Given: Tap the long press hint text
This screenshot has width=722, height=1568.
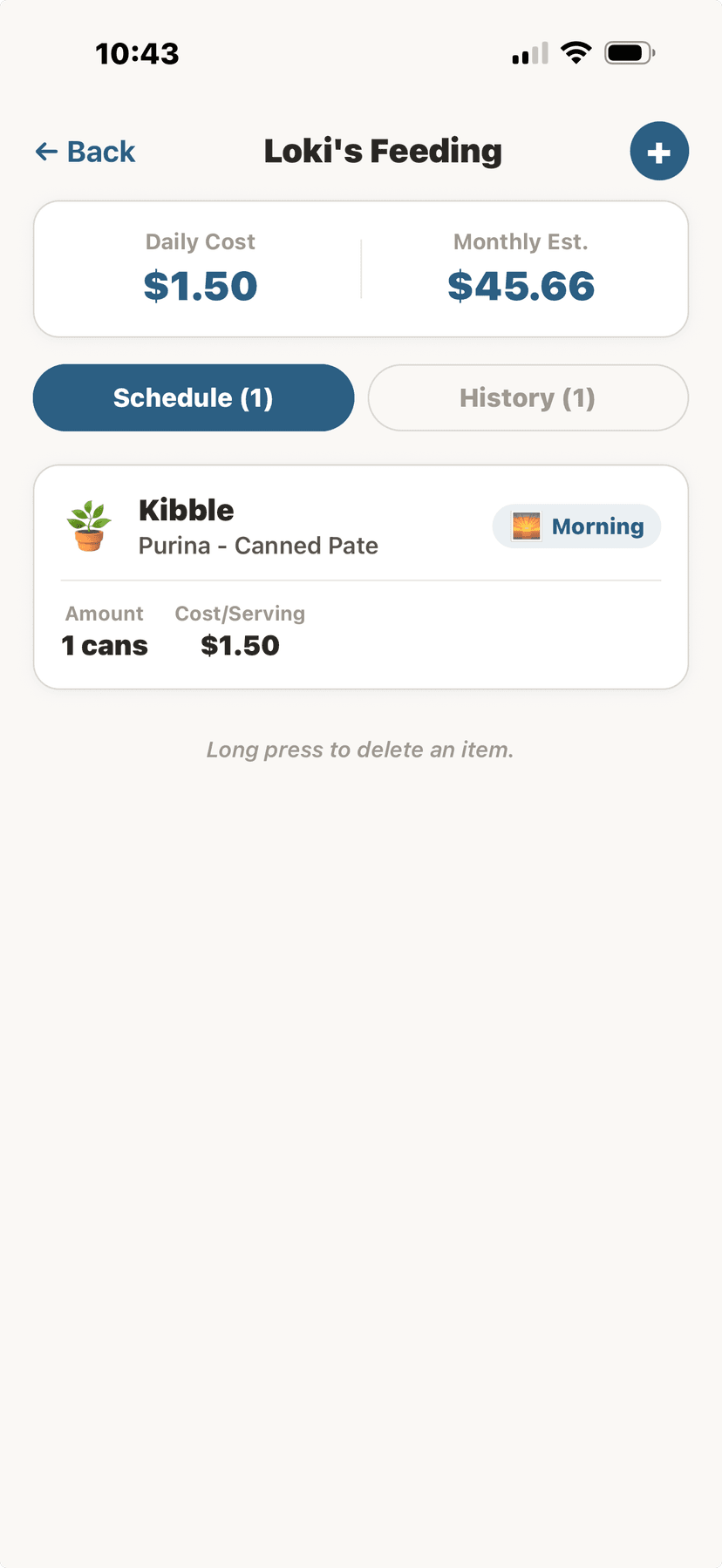Looking at the screenshot, I should coord(360,749).
